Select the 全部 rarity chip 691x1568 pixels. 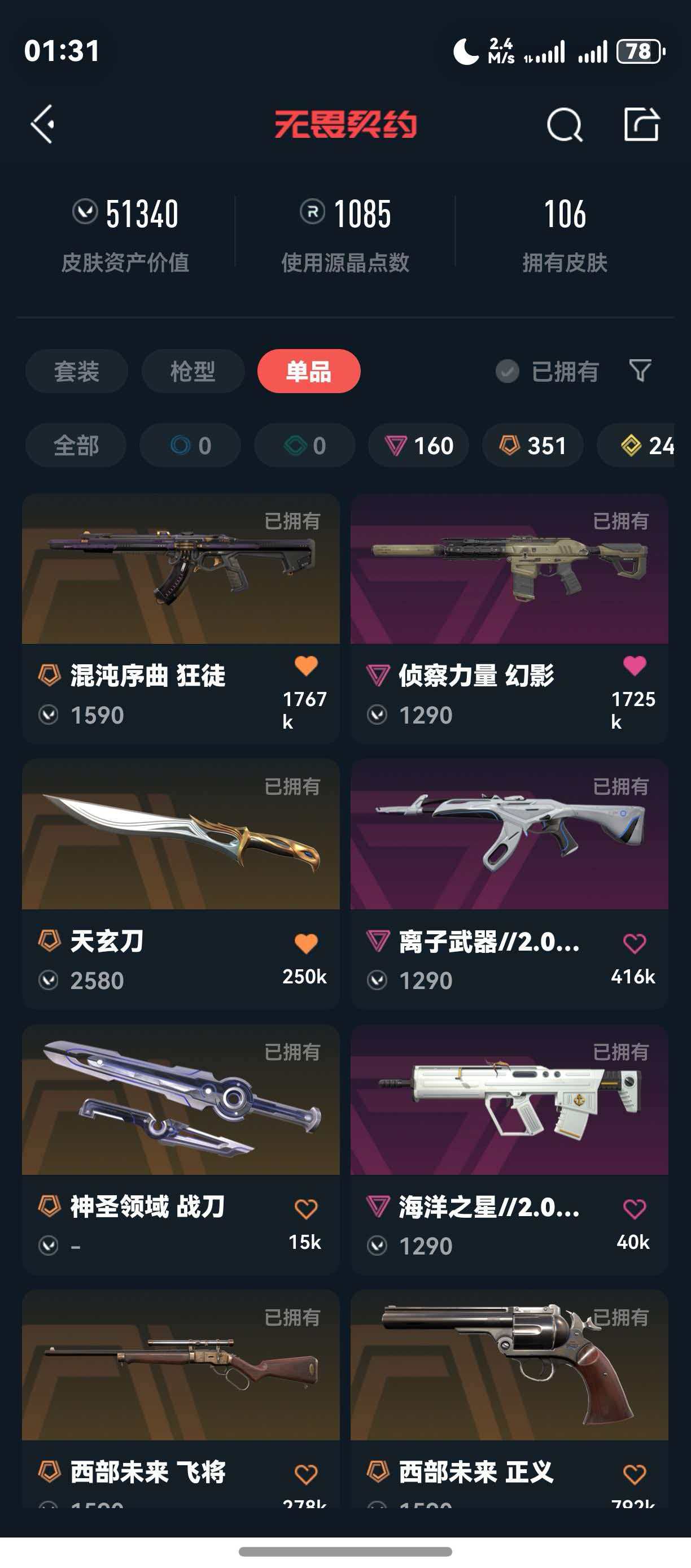point(76,446)
